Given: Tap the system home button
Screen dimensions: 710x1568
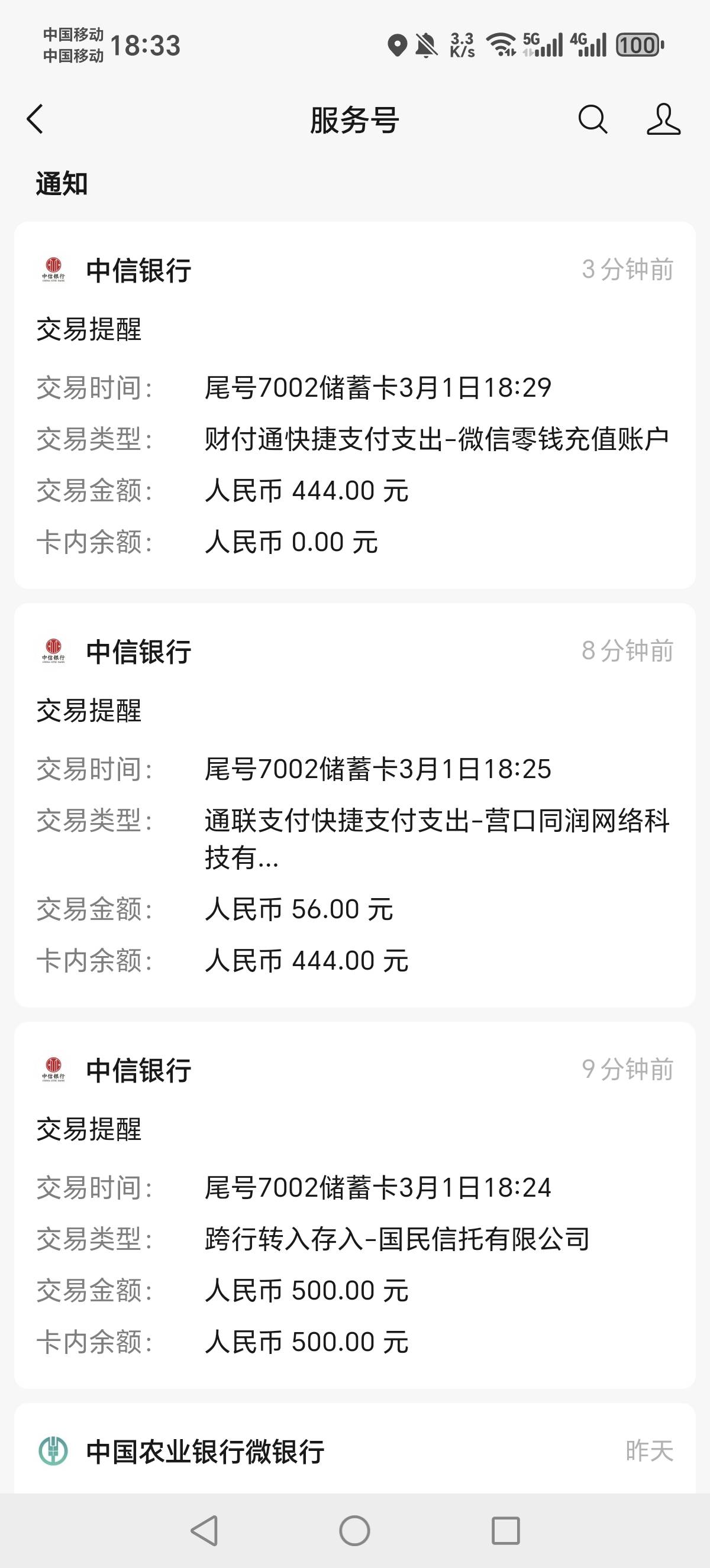Looking at the screenshot, I should point(354,1531).
